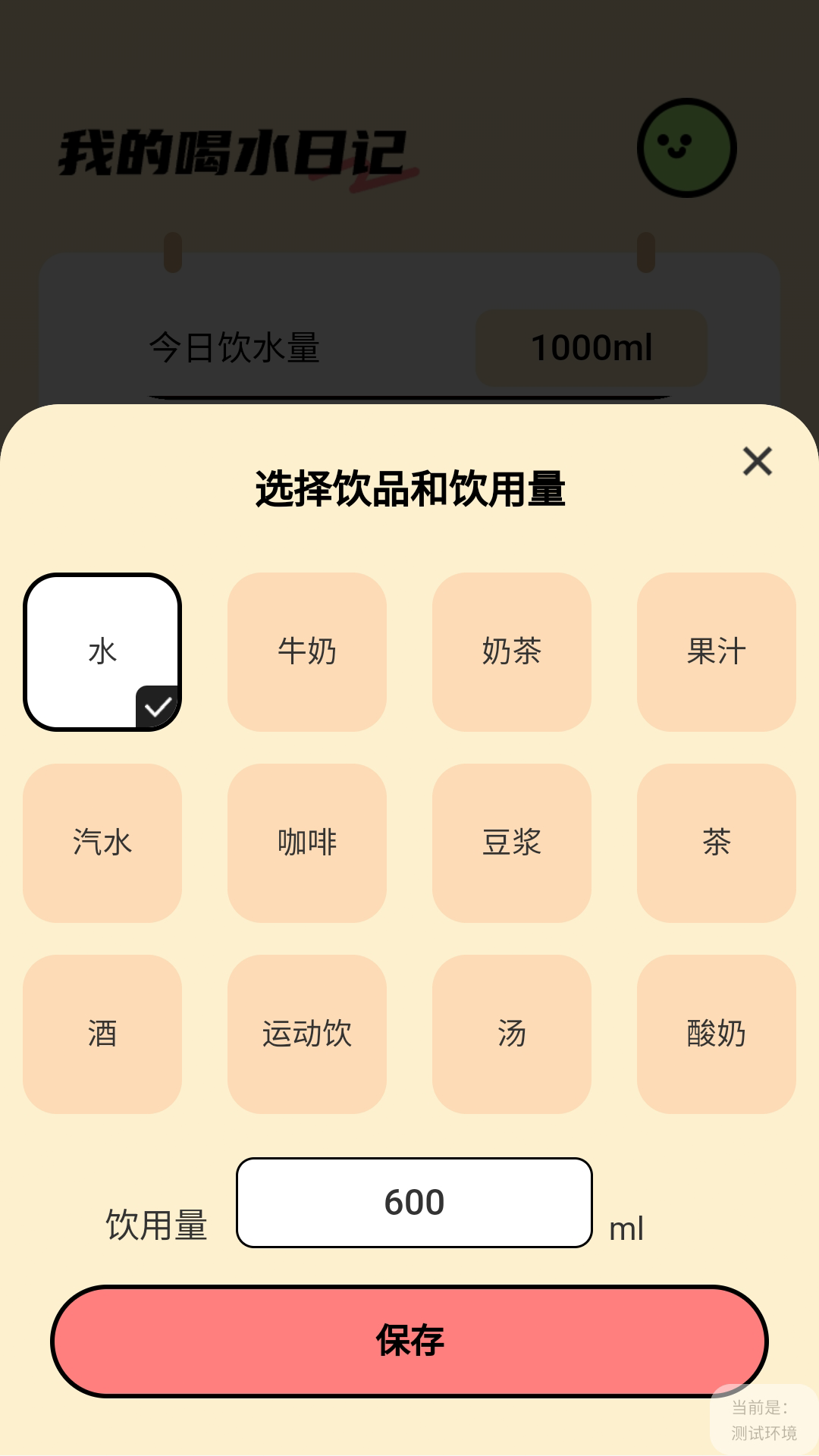The height and width of the screenshot is (1456, 819).
Task: Click the 600 drink amount input field
Action: [x=414, y=1203]
